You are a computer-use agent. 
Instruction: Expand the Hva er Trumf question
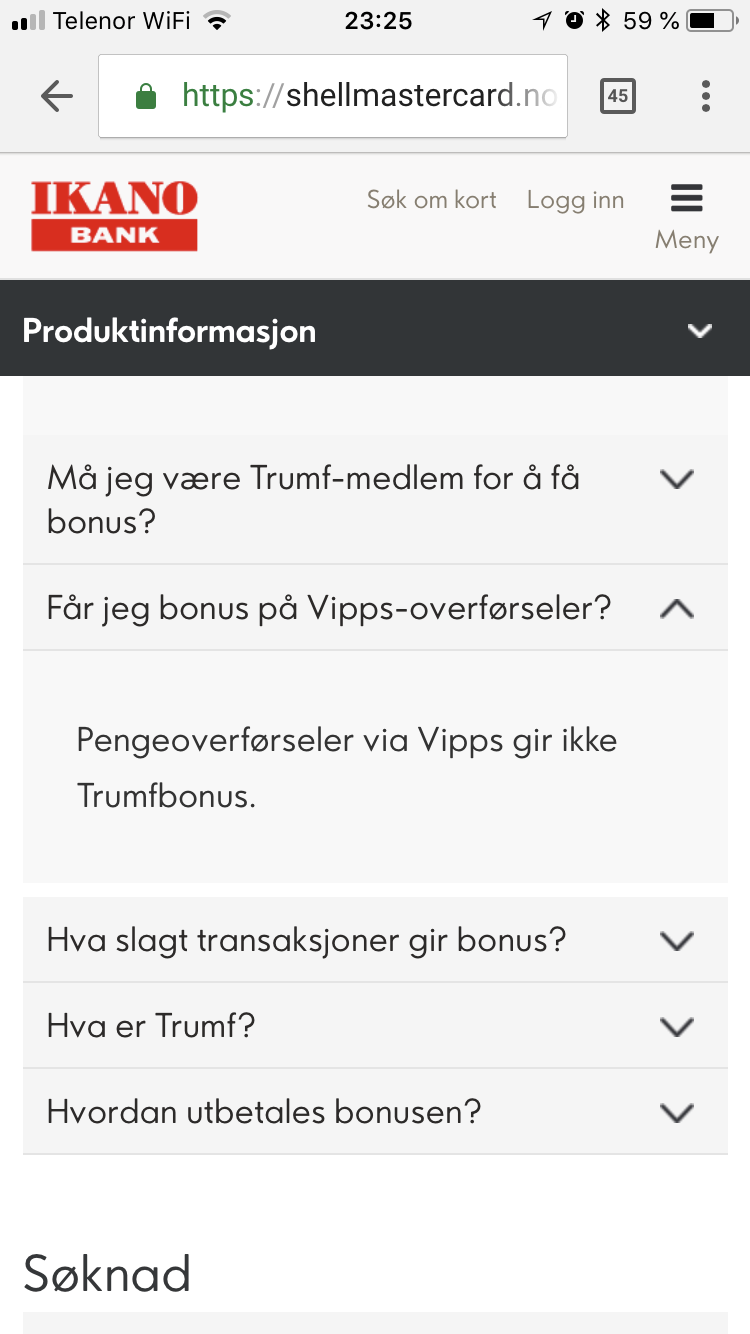[375, 1026]
